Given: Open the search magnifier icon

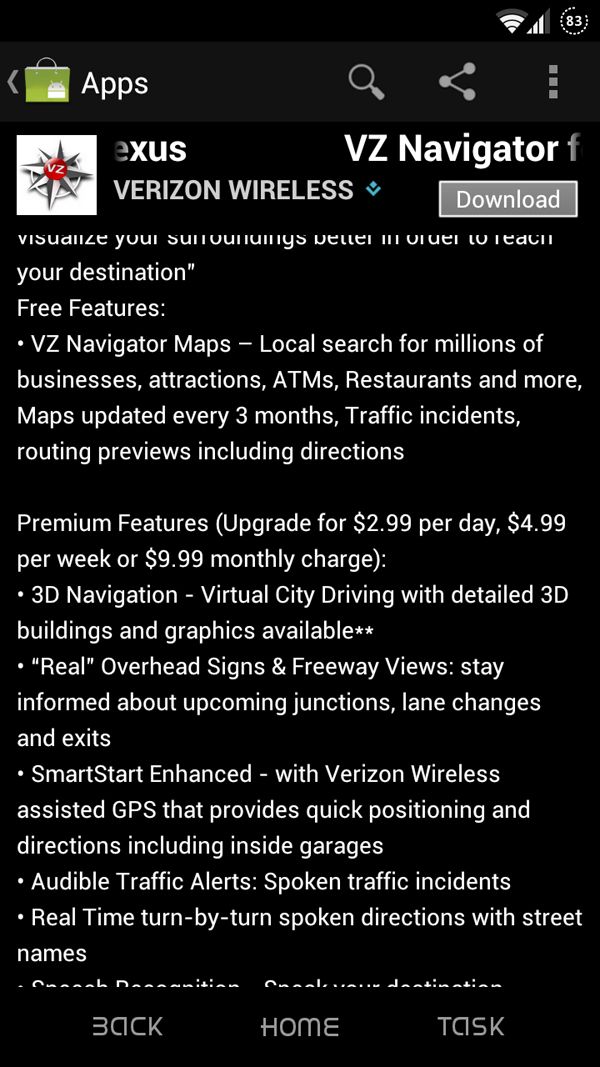Looking at the screenshot, I should [366, 82].
